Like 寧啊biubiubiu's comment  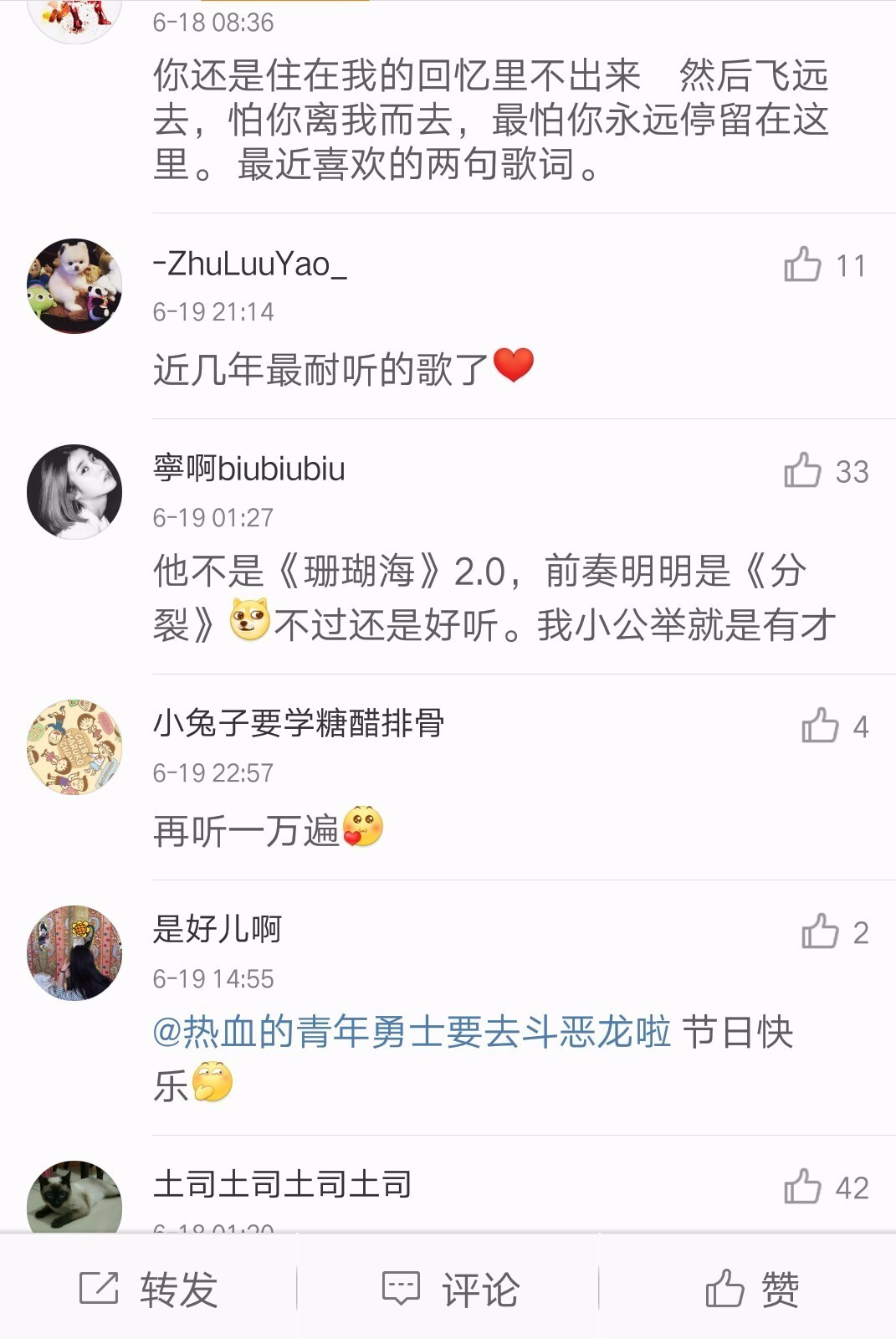tap(802, 470)
